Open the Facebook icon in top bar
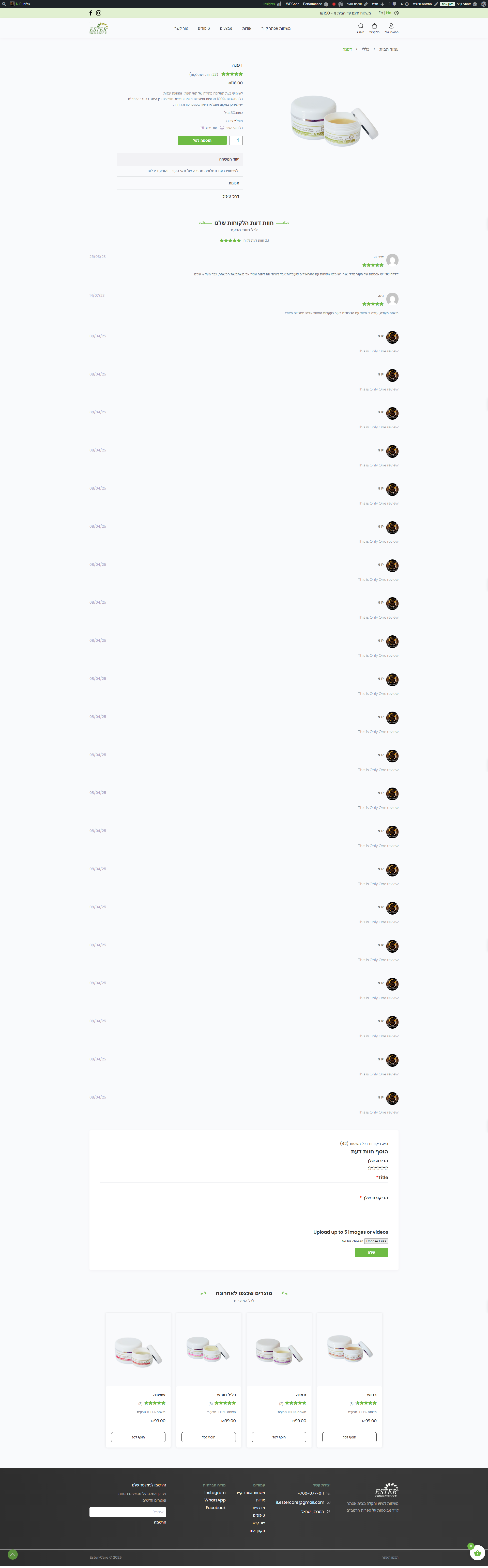This screenshot has width=488, height=1568. 91,13
